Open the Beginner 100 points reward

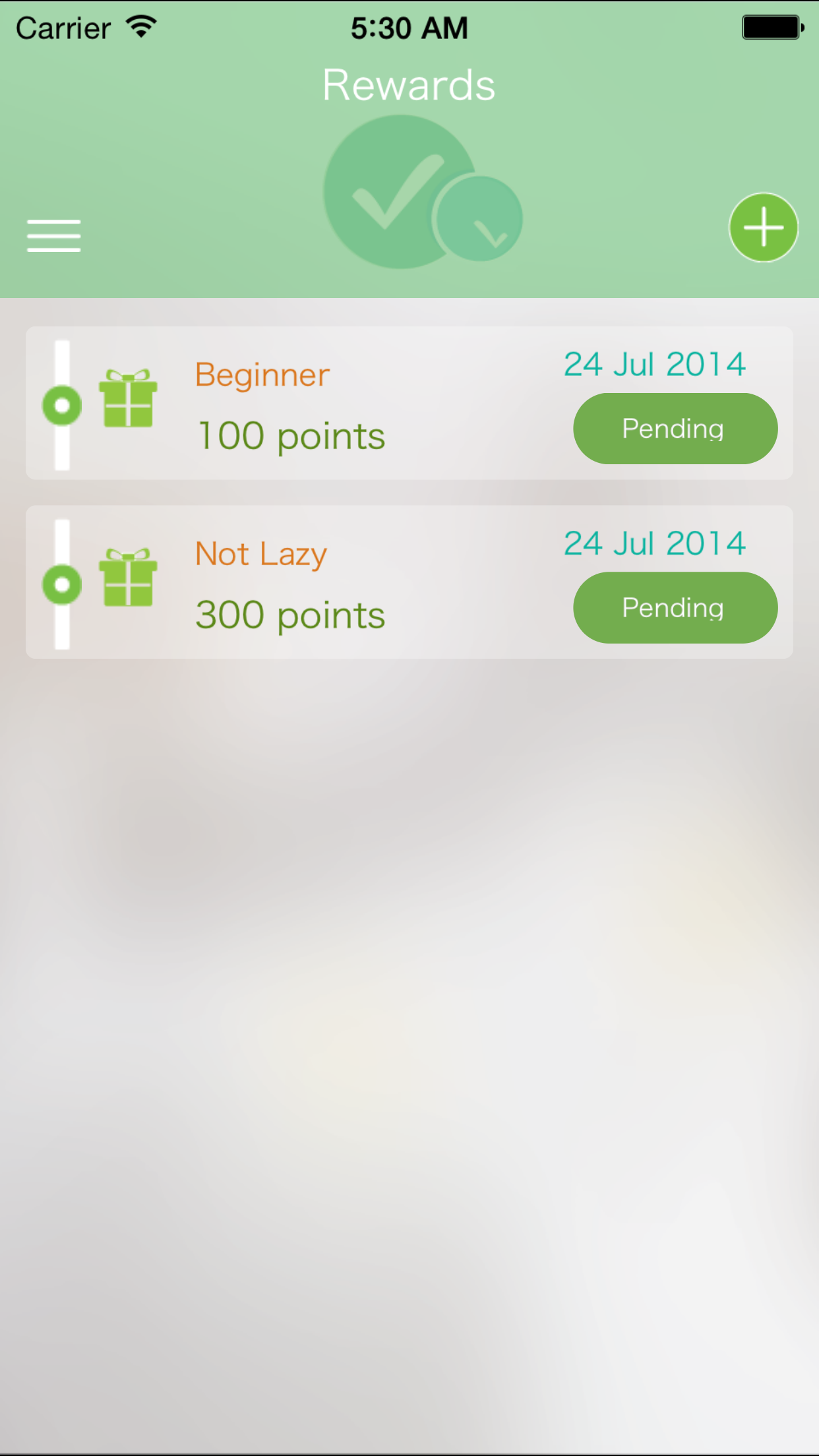pos(409,403)
